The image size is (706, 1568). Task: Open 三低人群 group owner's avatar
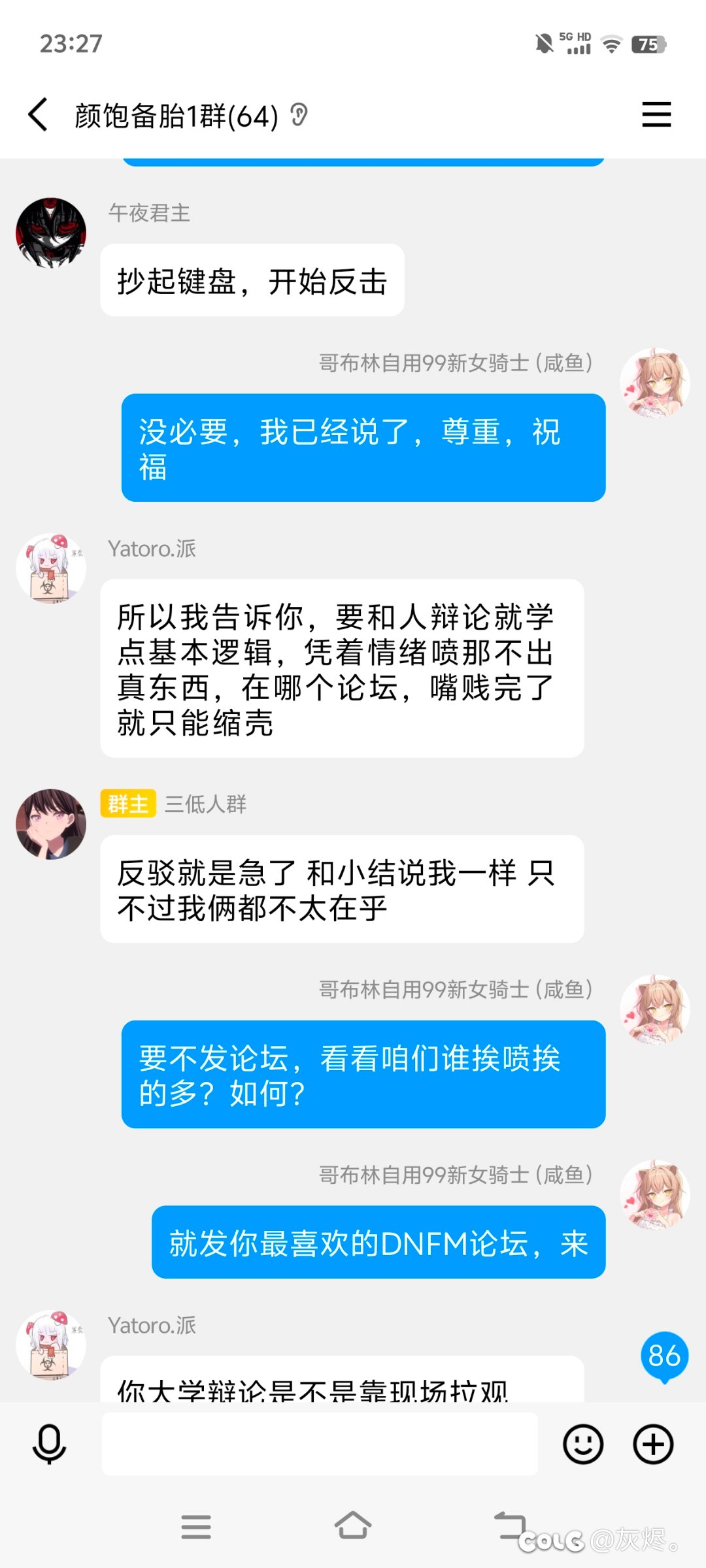(51, 823)
